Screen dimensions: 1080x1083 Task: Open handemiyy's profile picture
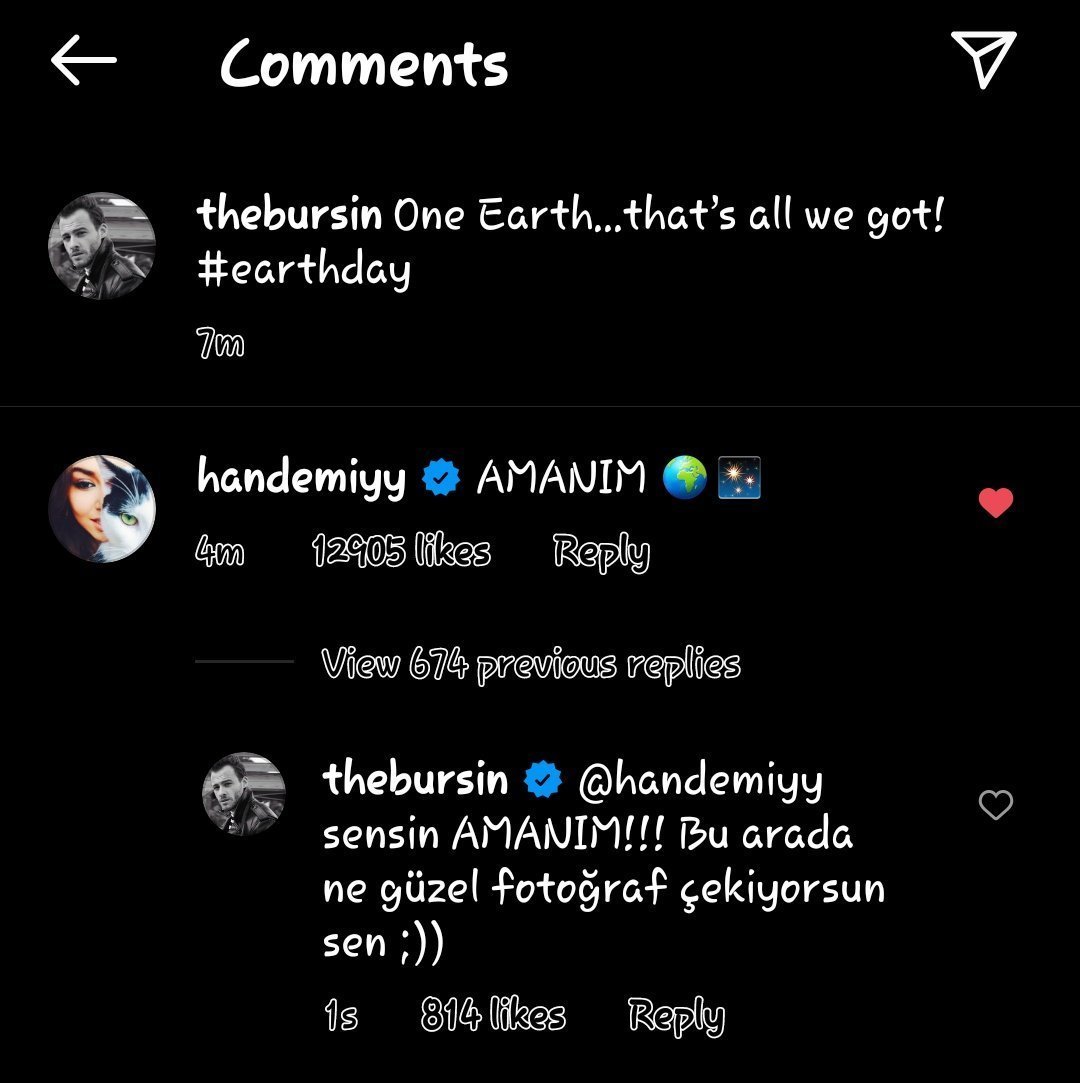pos(102,509)
